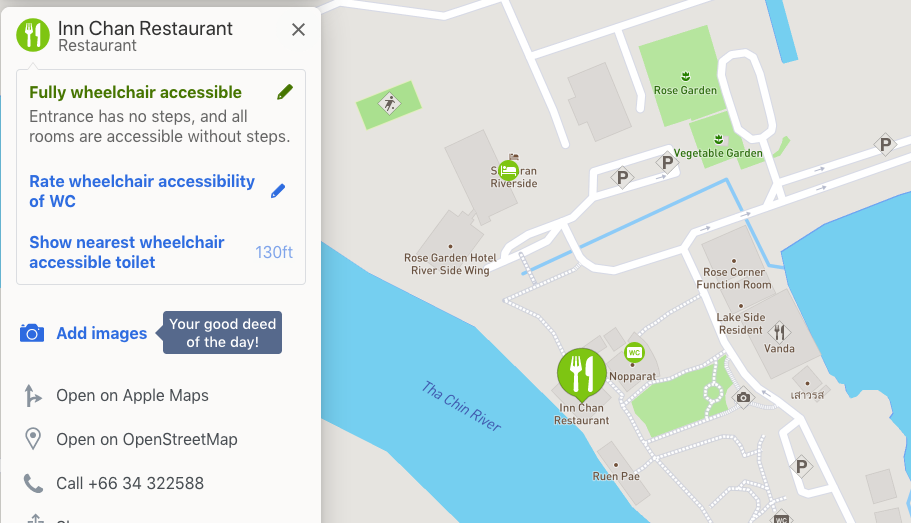Select the Vanda restaurant marker

click(x=779, y=332)
